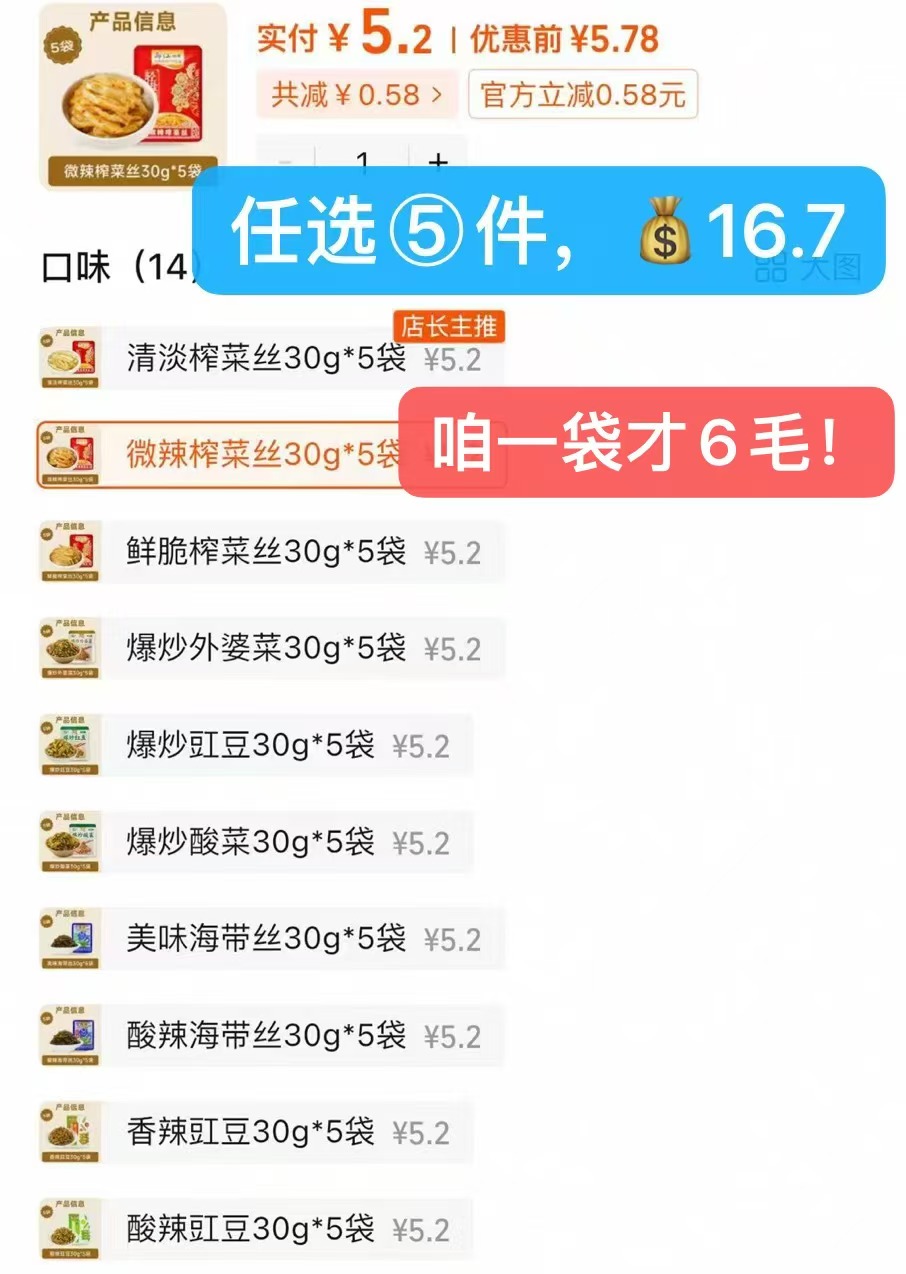Tap the quantity field showing 1
Image resolution: width=906 pixels, height=1274 pixels.
[x=363, y=160]
